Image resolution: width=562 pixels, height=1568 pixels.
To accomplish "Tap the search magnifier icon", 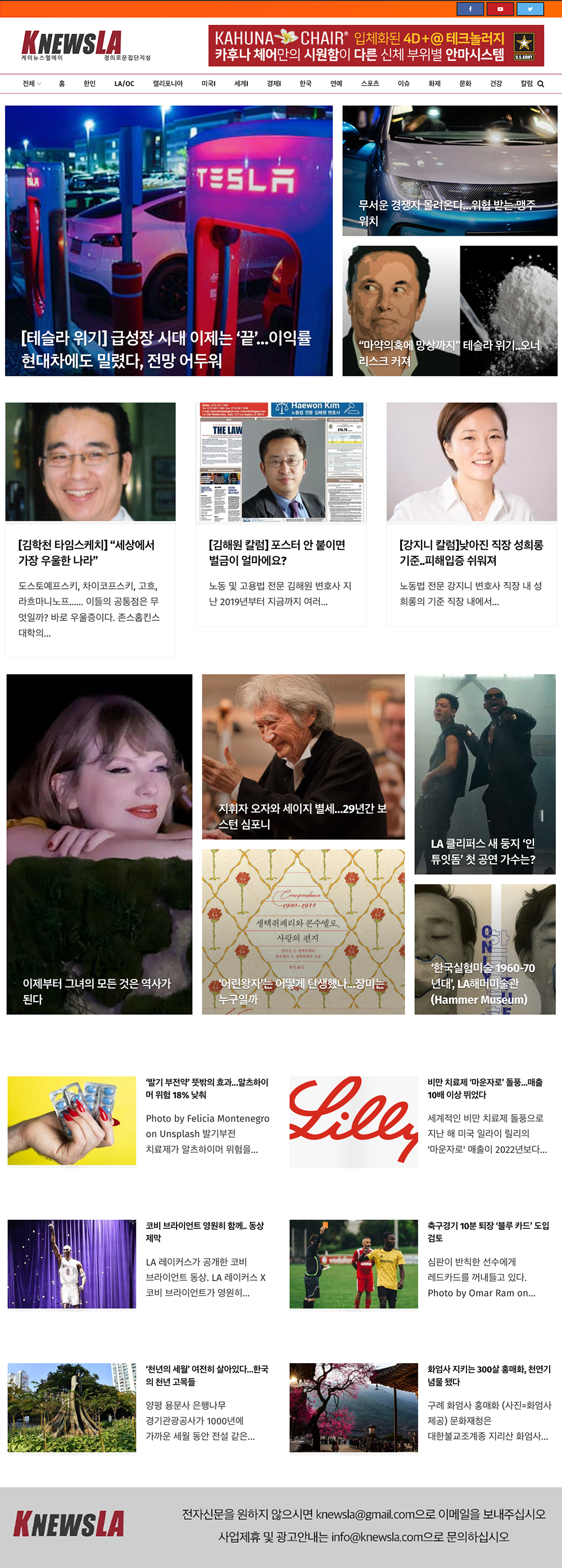I will [541, 84].
